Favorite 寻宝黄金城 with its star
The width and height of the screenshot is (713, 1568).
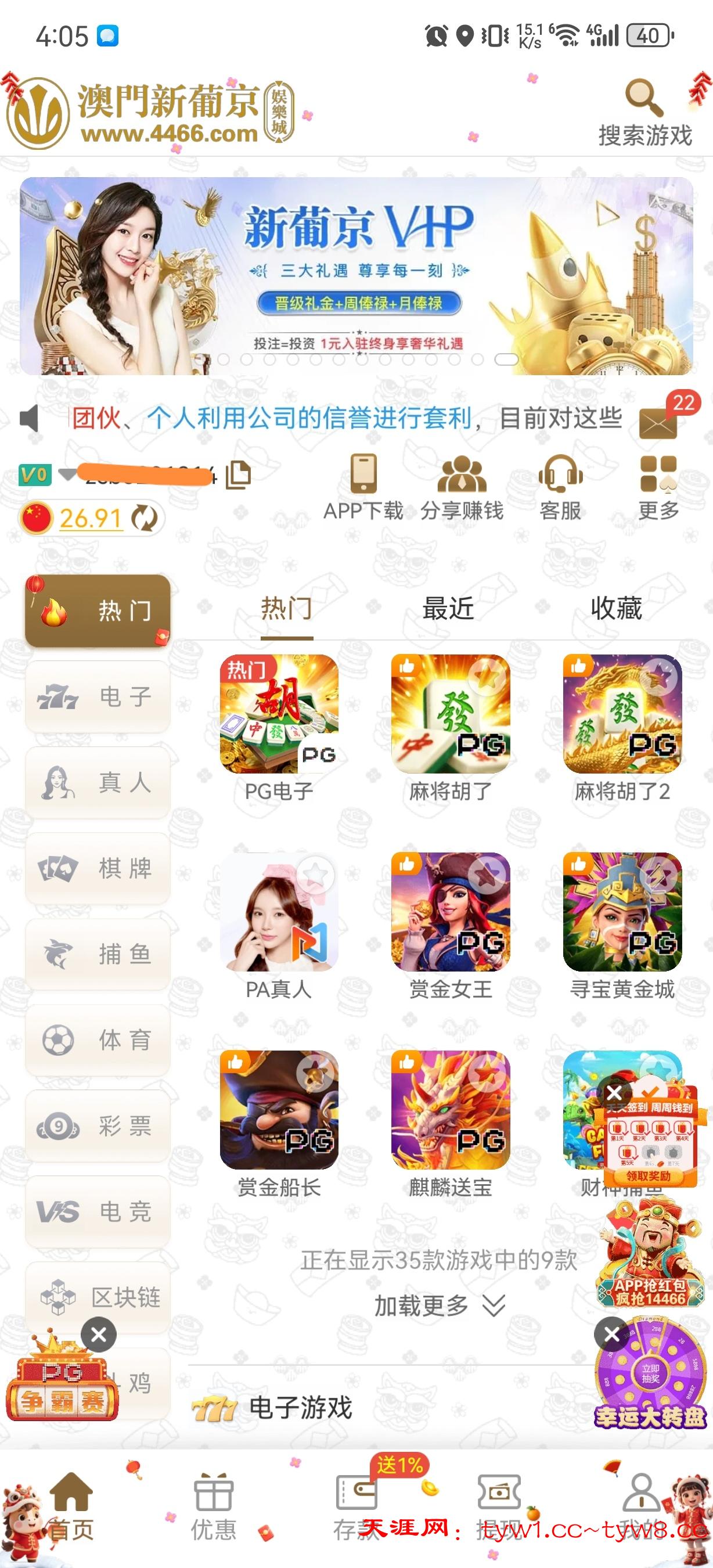[658, 875]
